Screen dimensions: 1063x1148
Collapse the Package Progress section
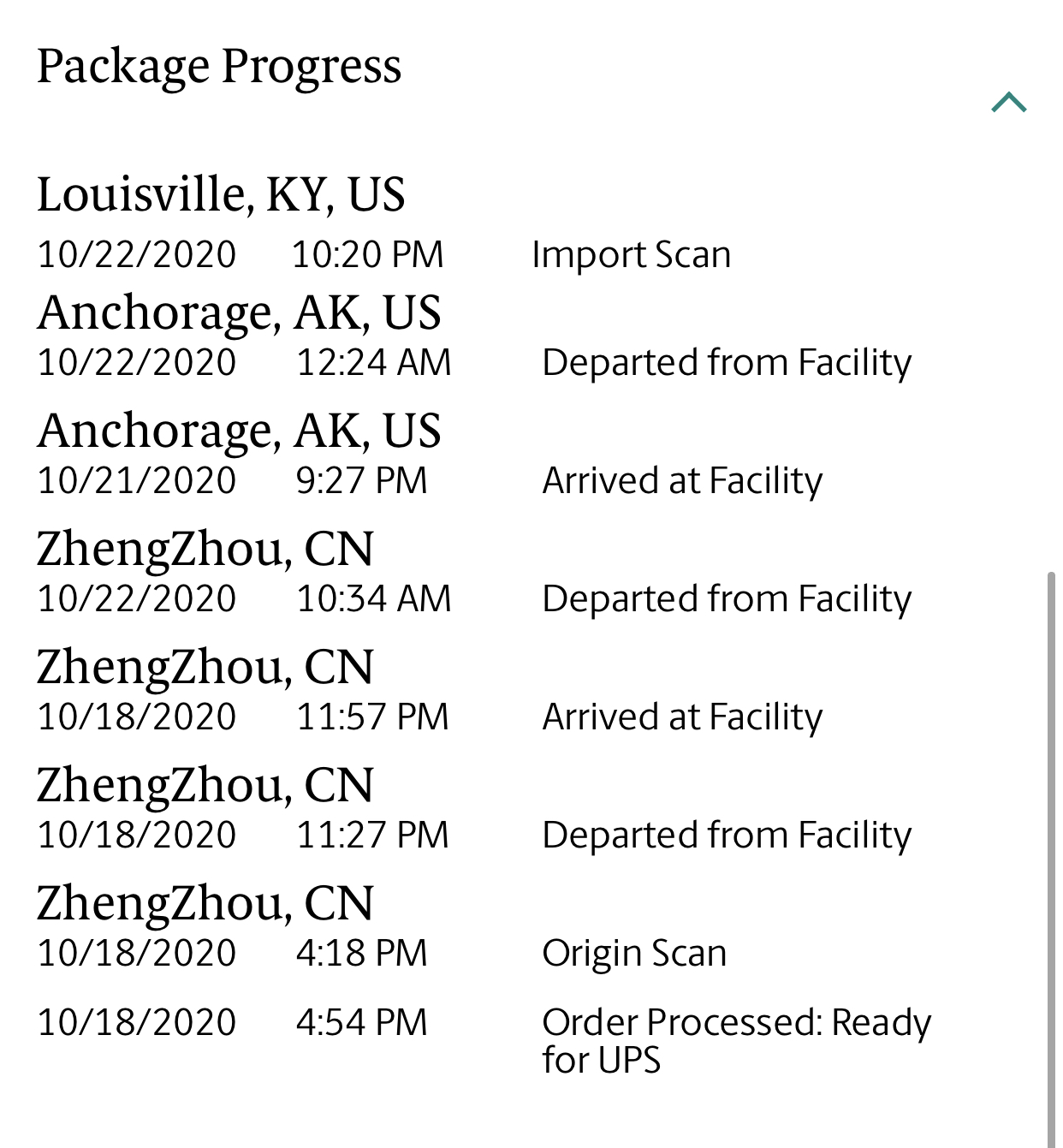(1008, 103)
